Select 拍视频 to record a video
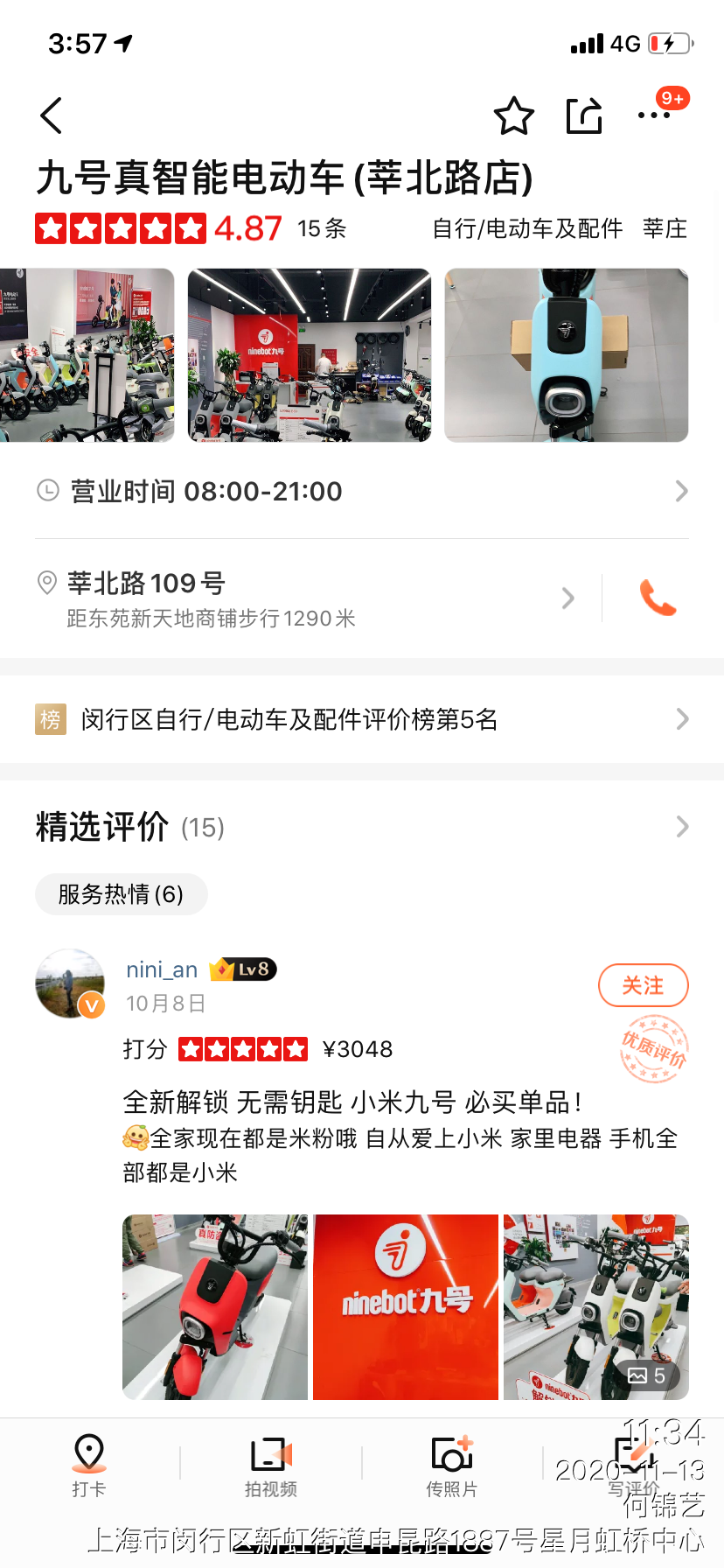Viewport: 724px width, 1568px height. (x=271, y=1466)
